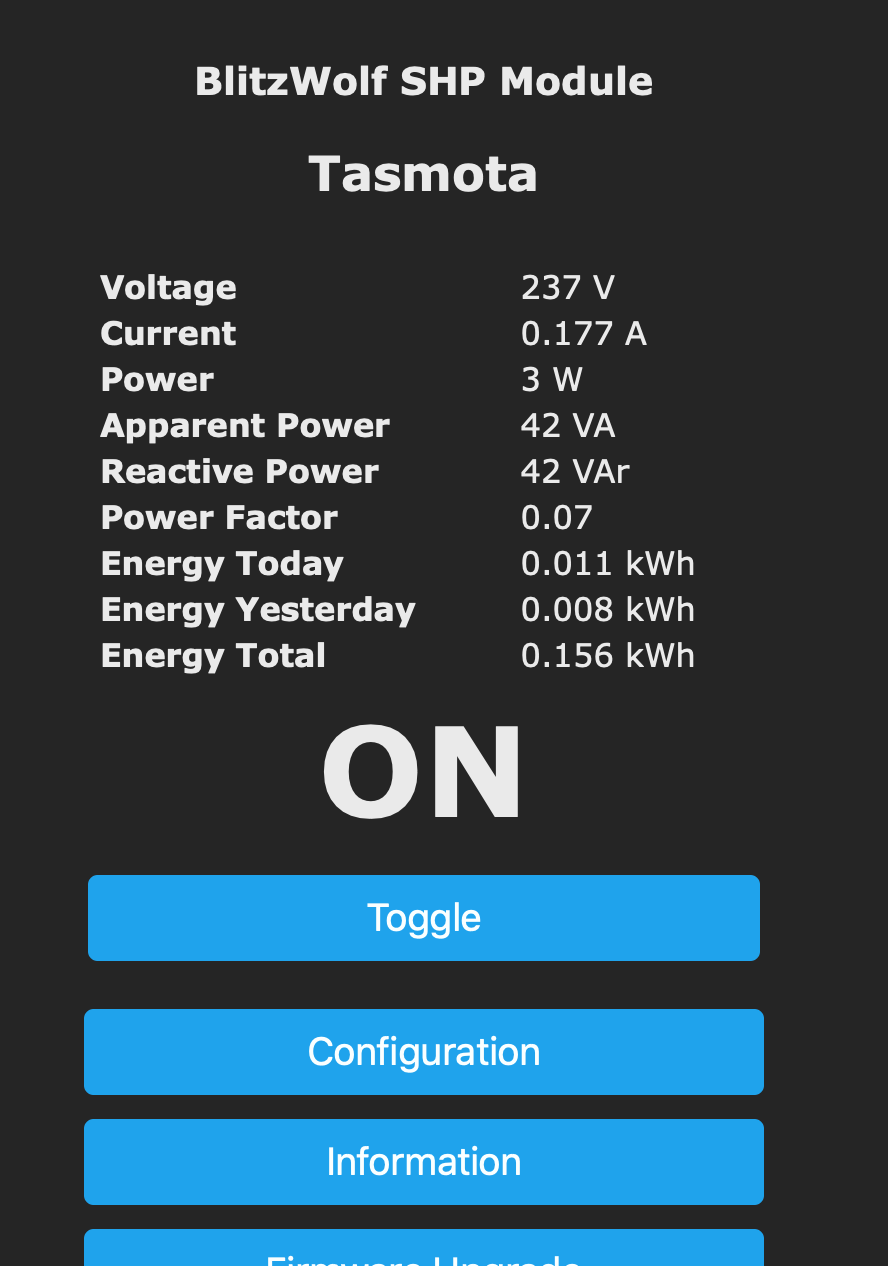The width and height of the screenshot is (888, 1266).
Task: Tap the Toggle button
Action: point(424,918)
